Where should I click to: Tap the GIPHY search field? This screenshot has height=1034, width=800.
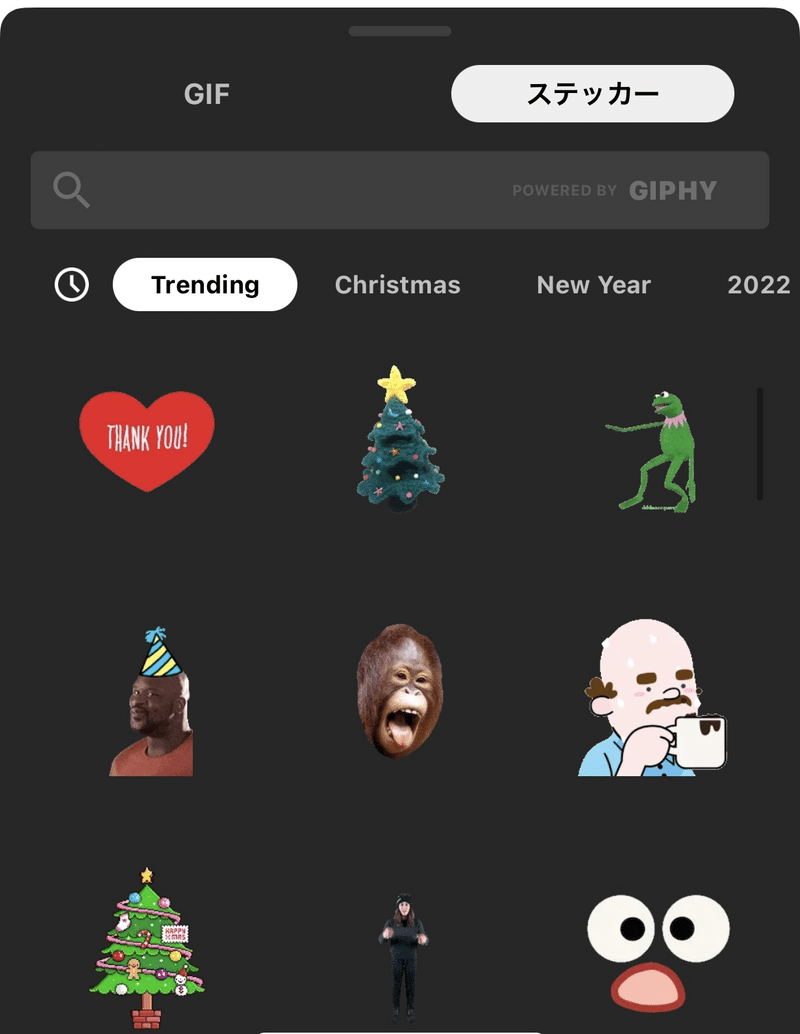tap(300, 190)
